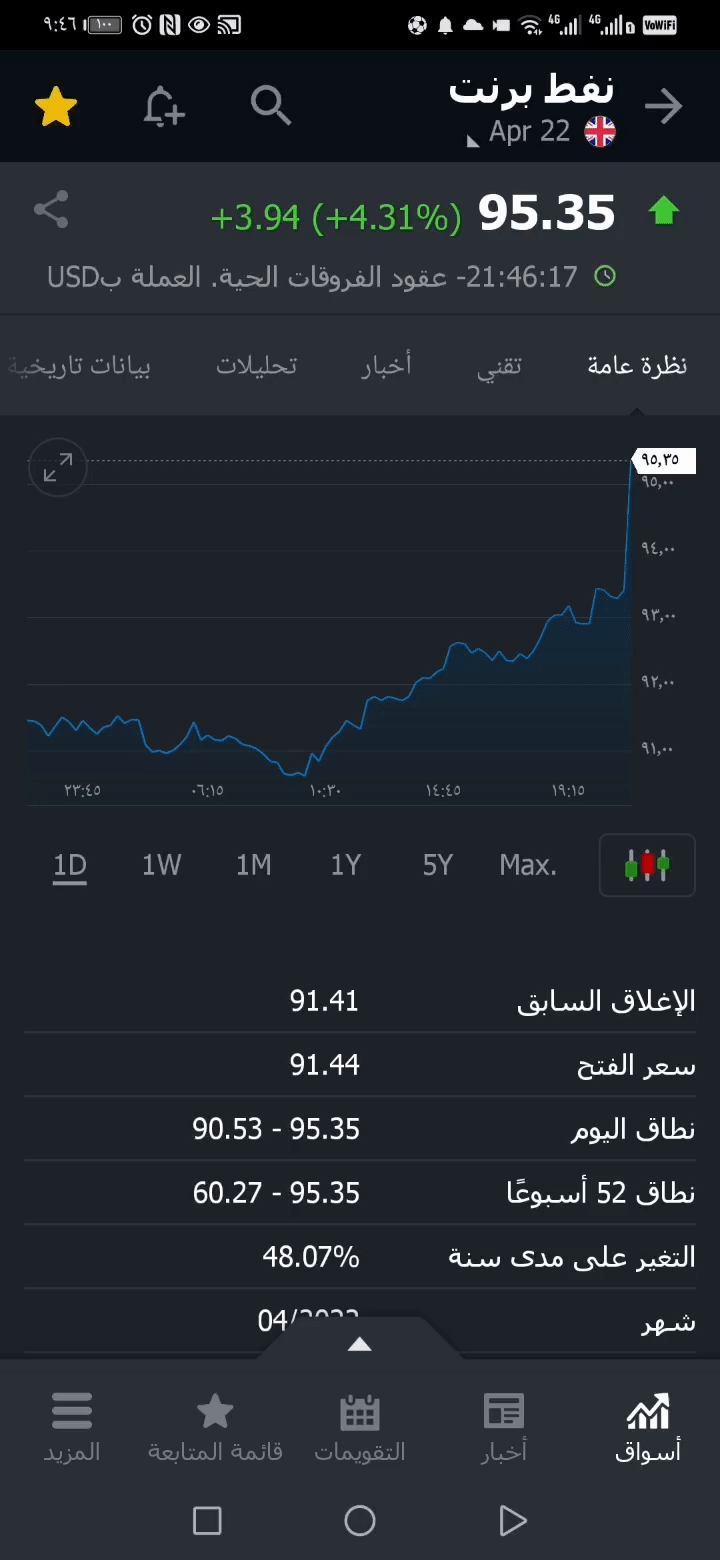Switch to the أخبار top tab
This screenshot has width=720, height=1560.
(386, 365)
